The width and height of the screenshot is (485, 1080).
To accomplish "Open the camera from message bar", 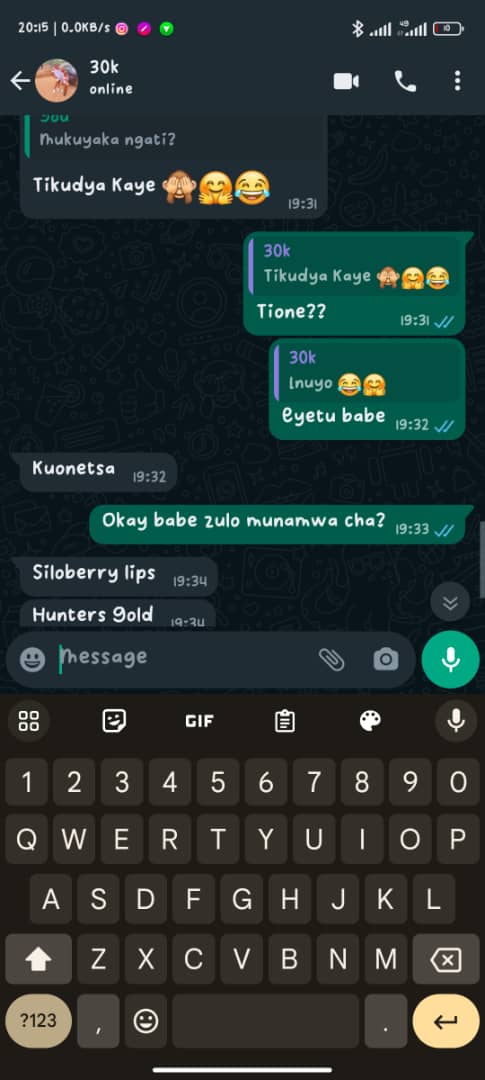I will click(x=386, y=659).
